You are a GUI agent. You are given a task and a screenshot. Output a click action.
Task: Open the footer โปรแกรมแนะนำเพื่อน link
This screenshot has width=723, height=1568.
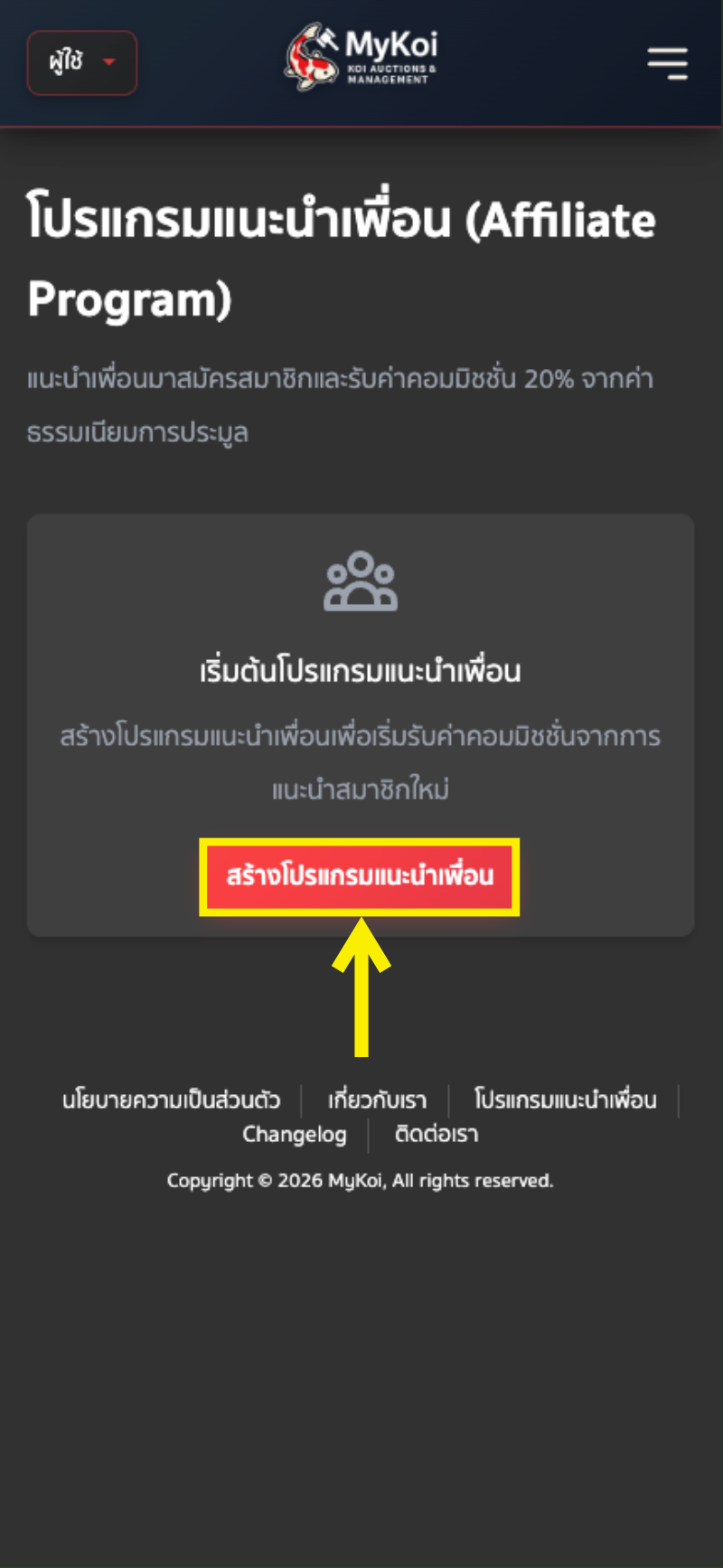565,1100
